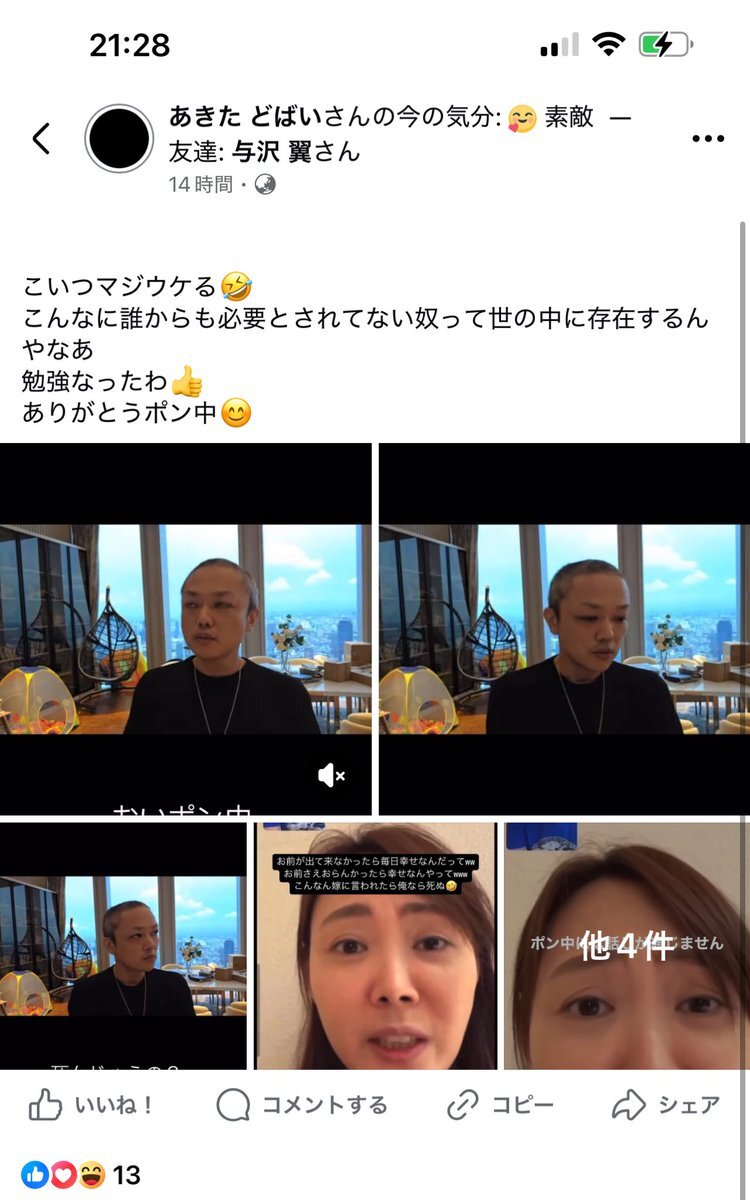Open the poster's round profile picture
This screenshot has height=1200, width=750.
point(119,138)
